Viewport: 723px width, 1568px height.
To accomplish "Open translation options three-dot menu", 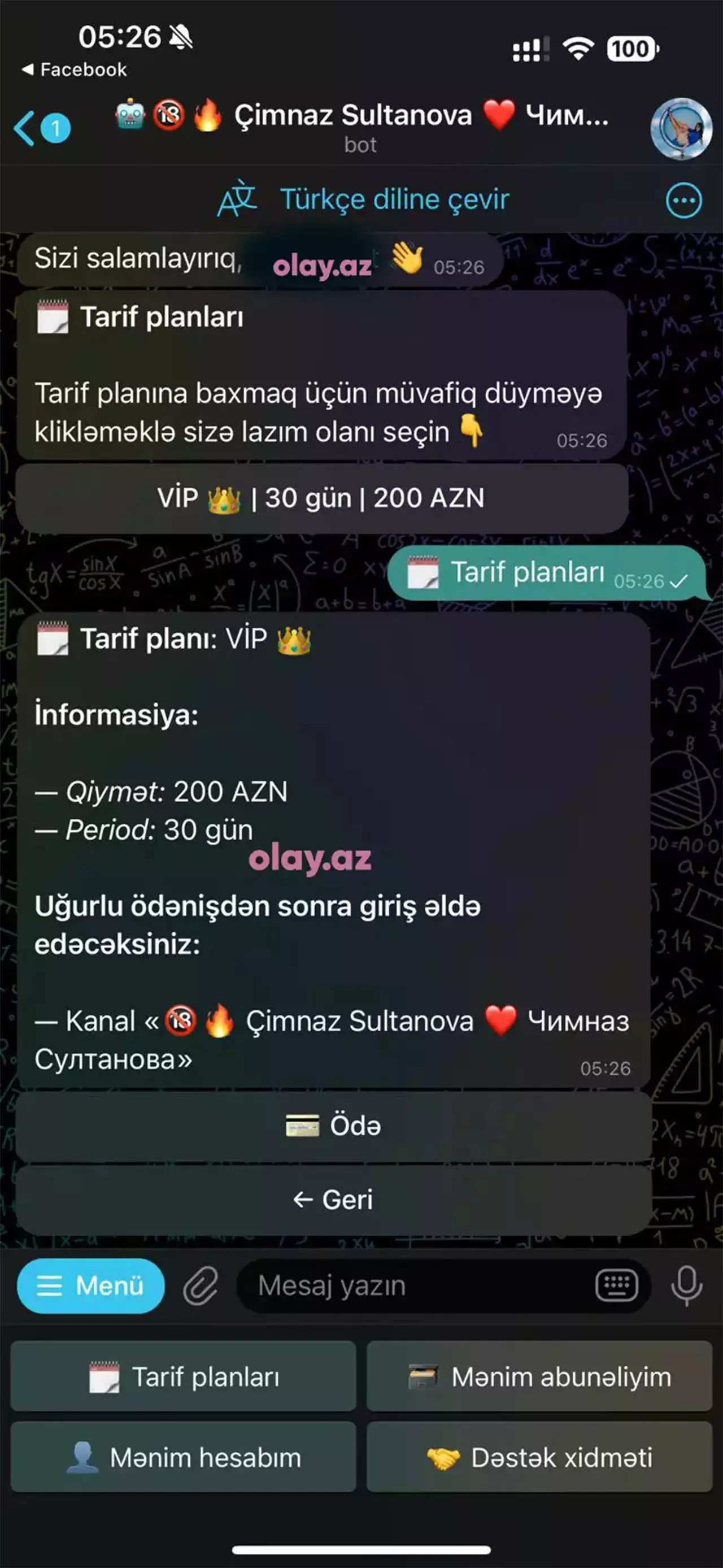I will pos(683,200).
